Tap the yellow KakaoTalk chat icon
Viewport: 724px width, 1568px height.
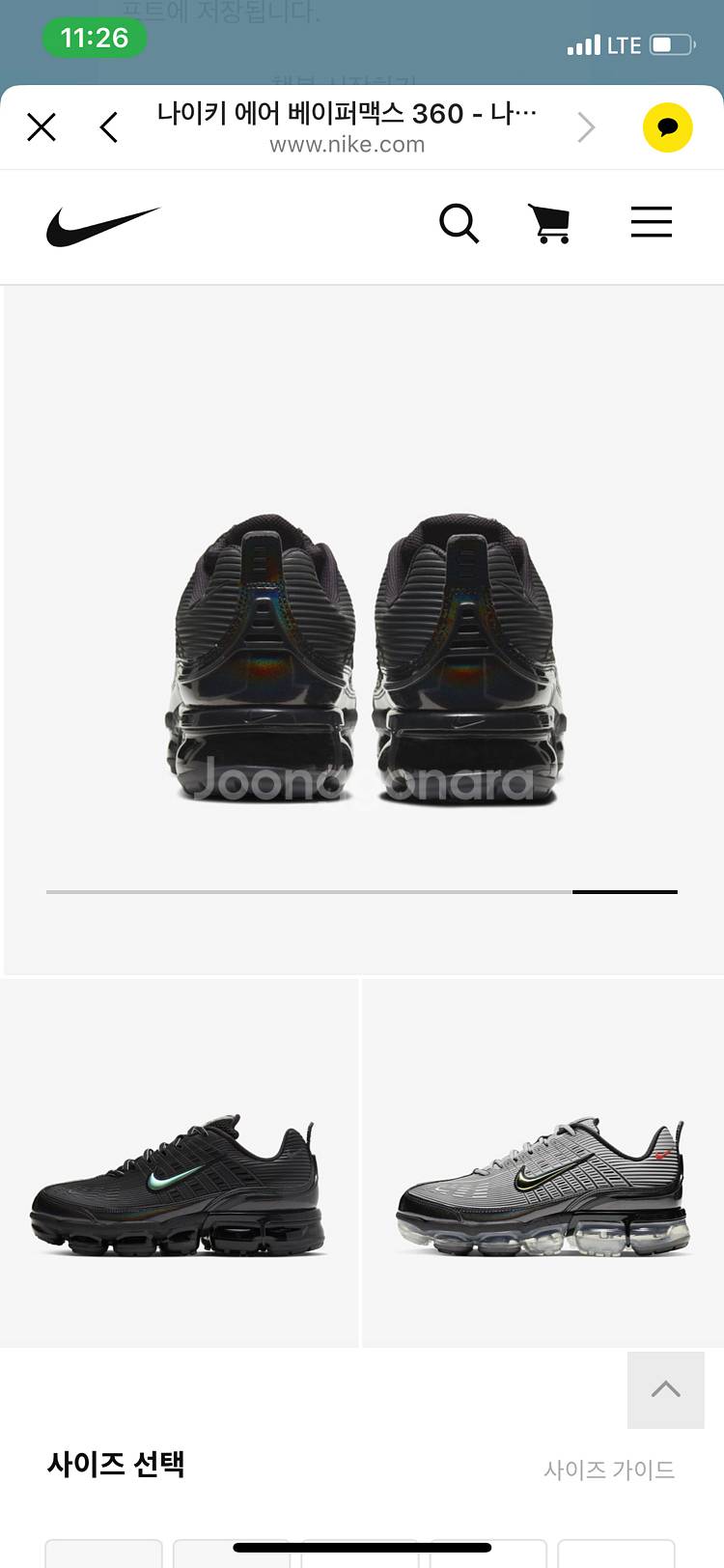pos(667,126)
